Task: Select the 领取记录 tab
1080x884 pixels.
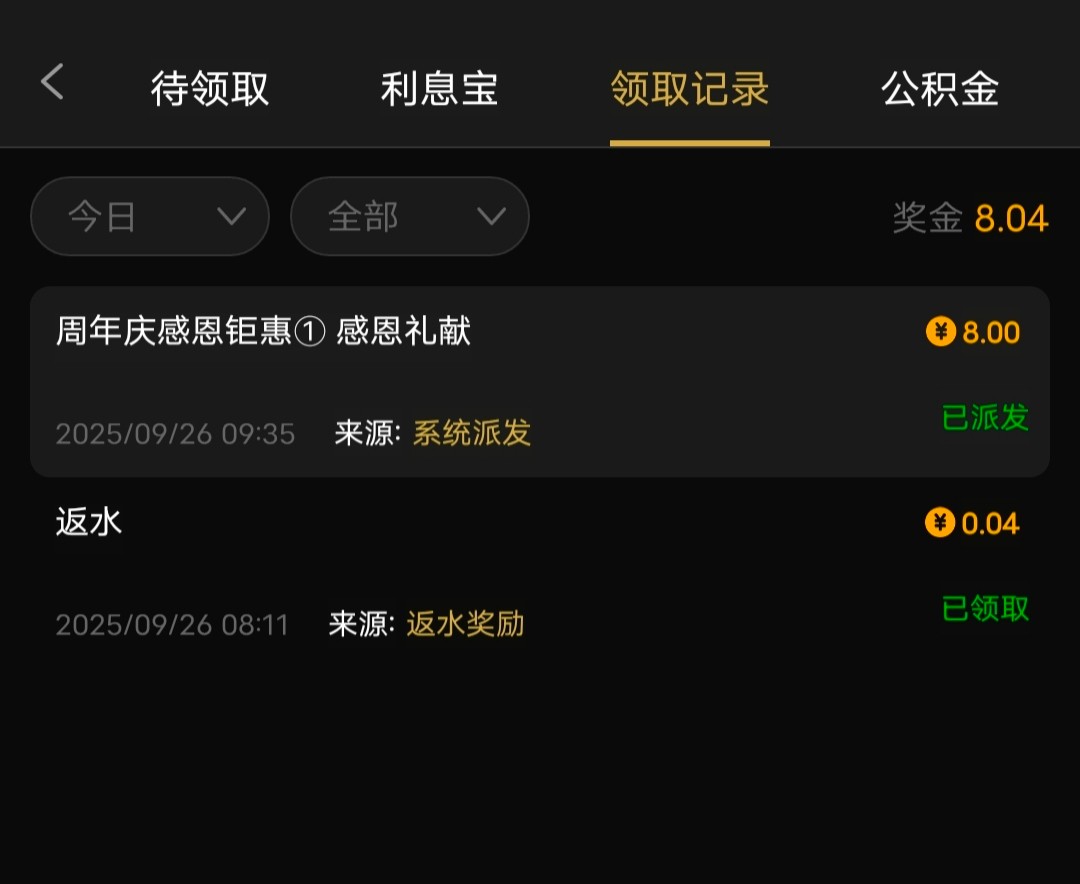Action: (689, 89)
